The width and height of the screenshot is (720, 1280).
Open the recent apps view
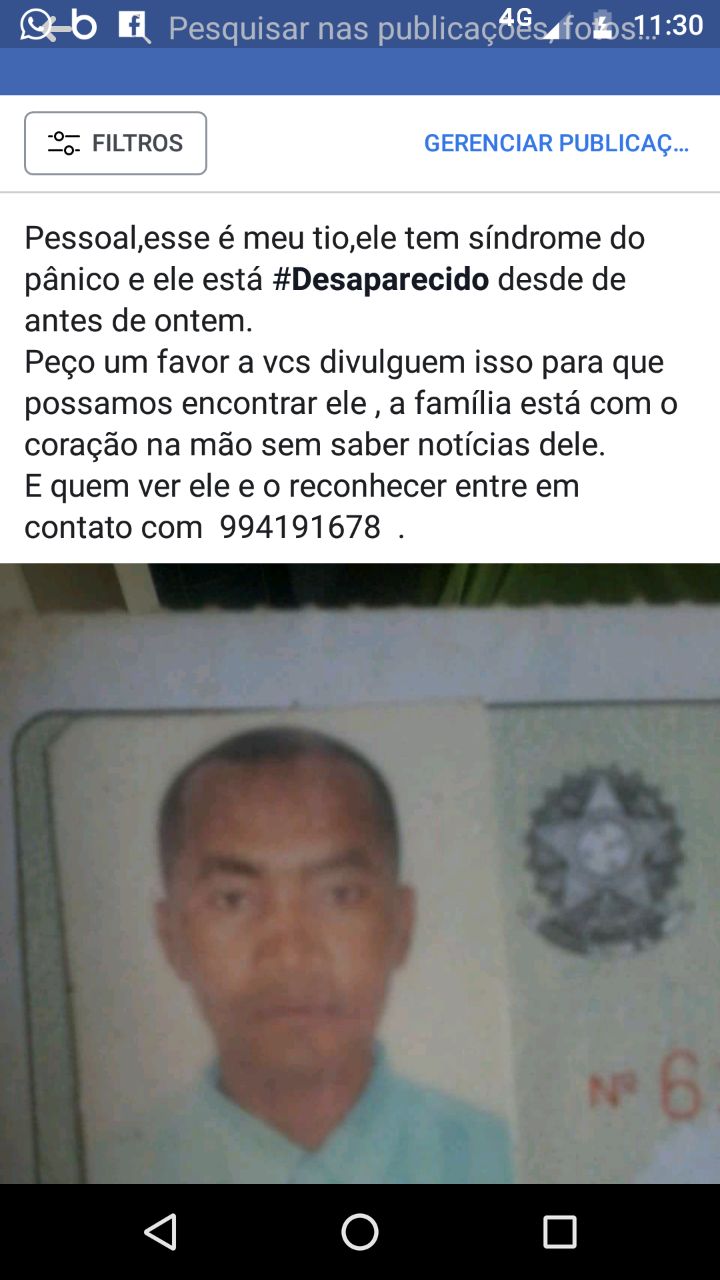click(560, 1232)
